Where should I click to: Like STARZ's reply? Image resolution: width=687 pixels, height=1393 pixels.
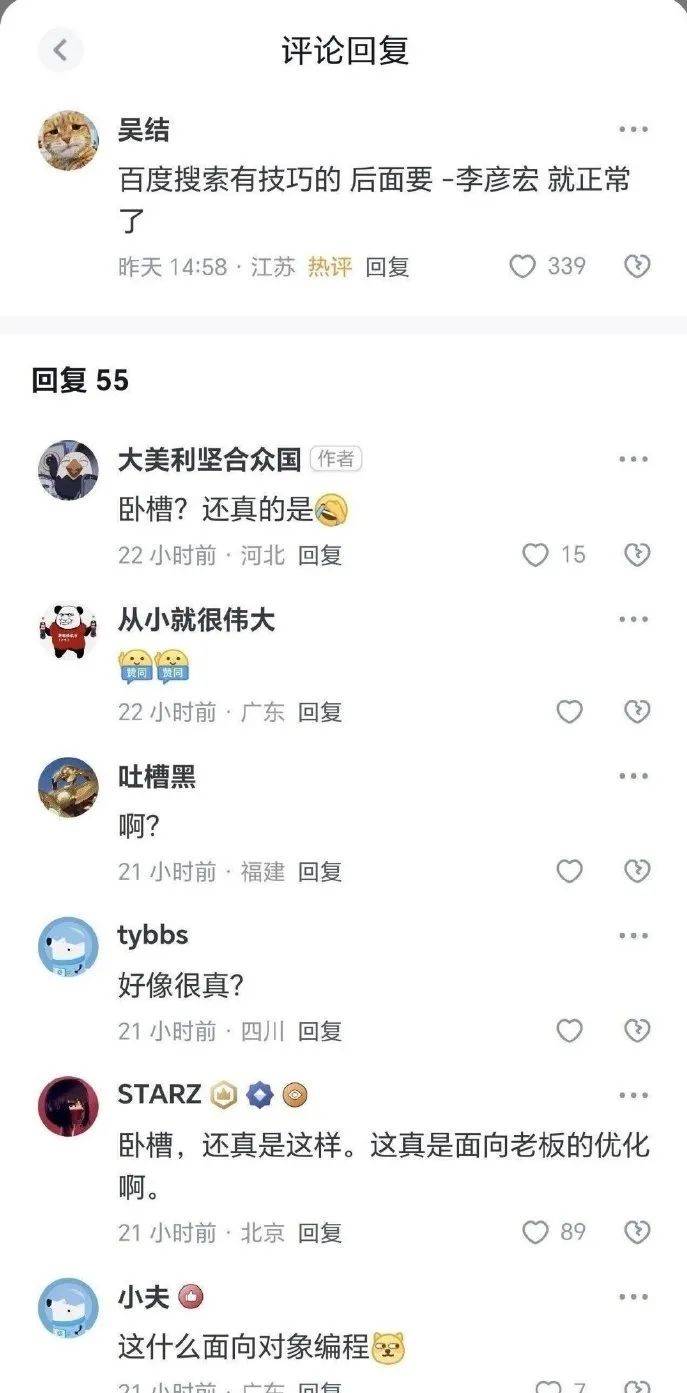(537, 1232)
